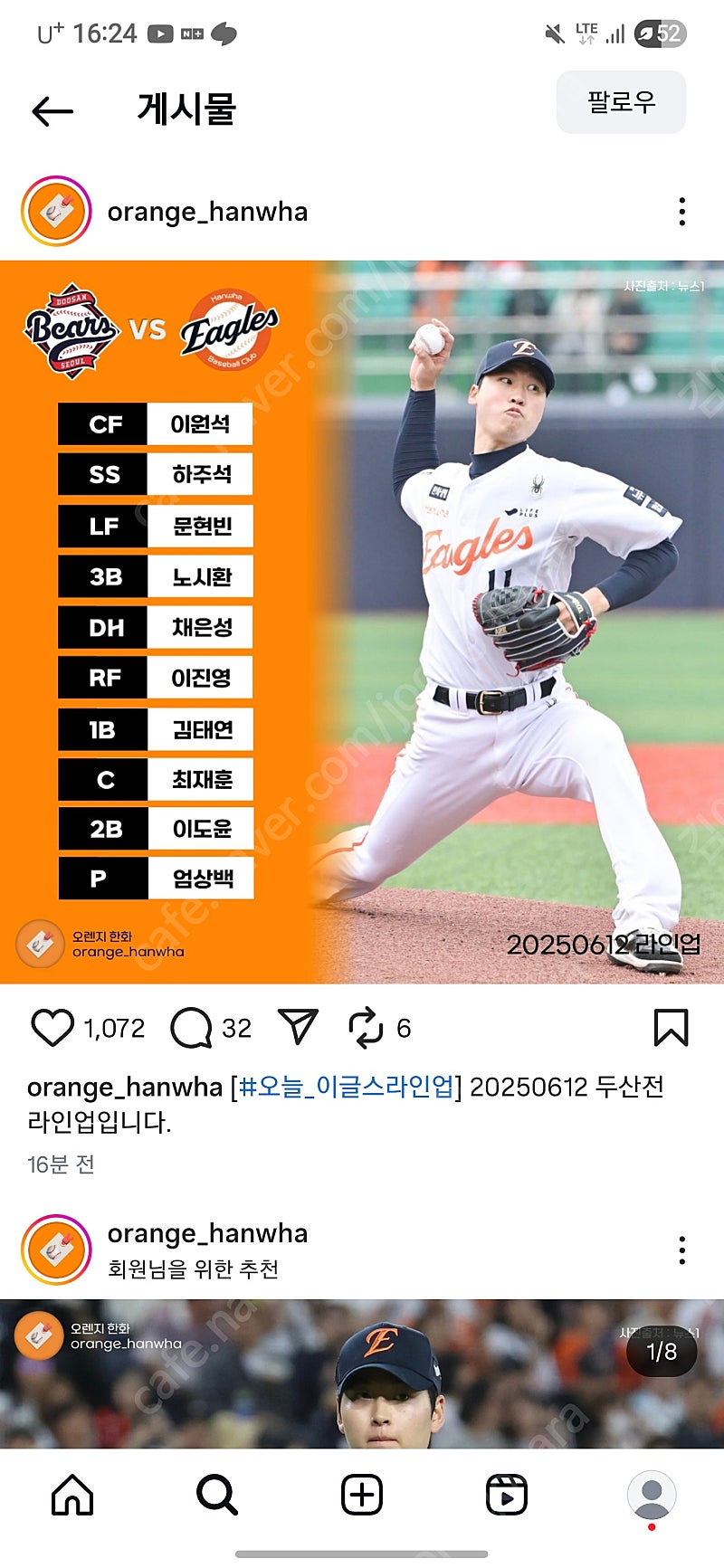Switch to the Search tab
The image size is (724, 1568).
(x=217, y=1495)
